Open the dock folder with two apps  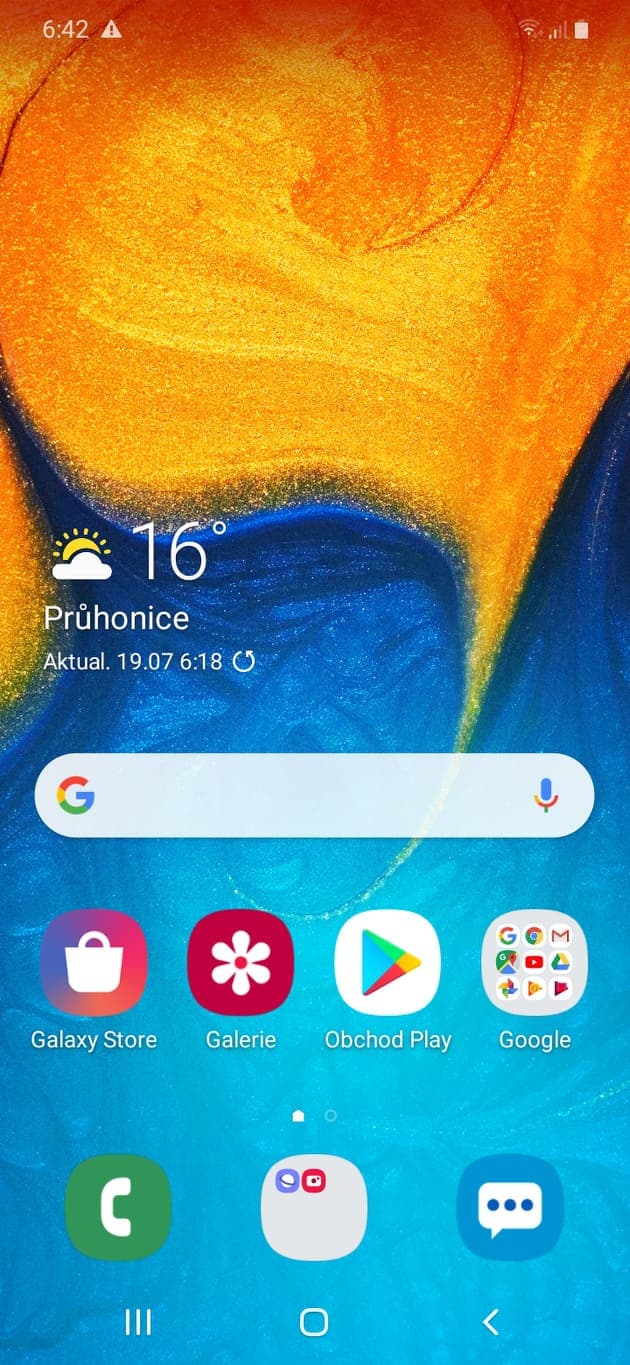314,1207
